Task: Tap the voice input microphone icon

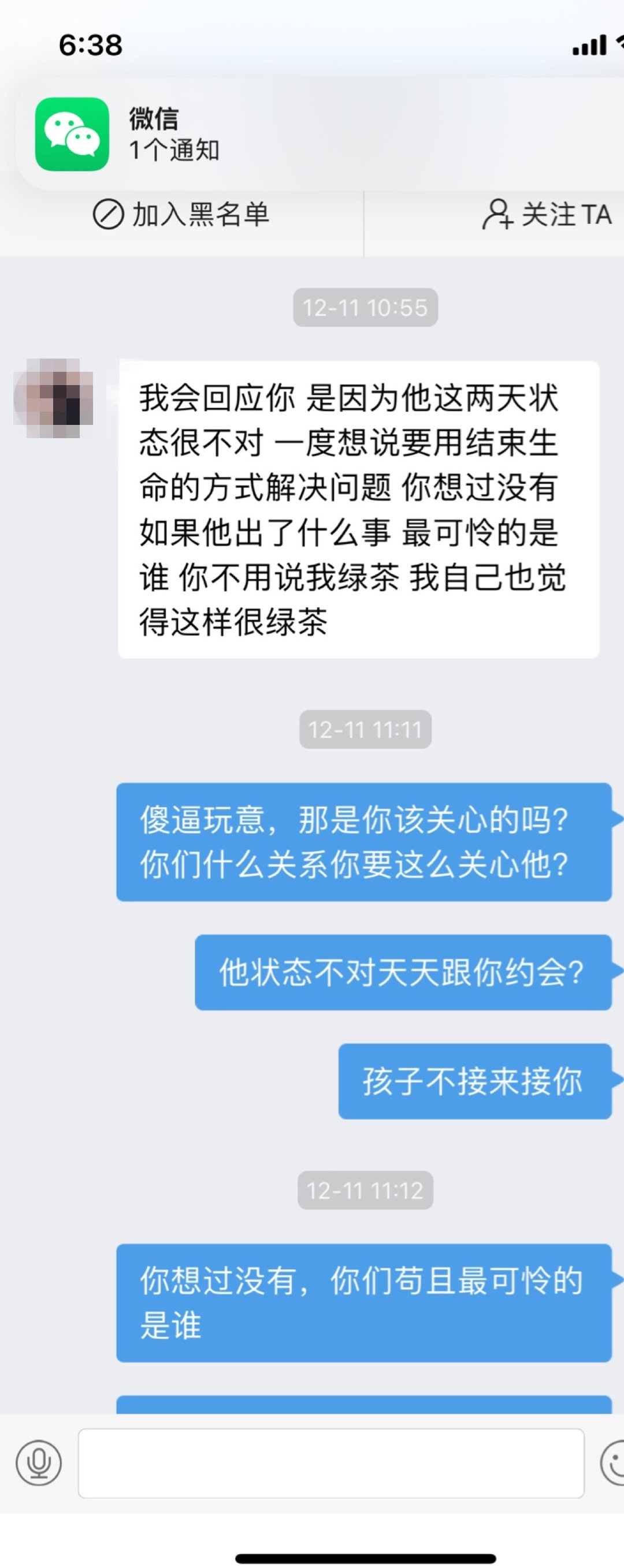Action: click(39, 1462)
